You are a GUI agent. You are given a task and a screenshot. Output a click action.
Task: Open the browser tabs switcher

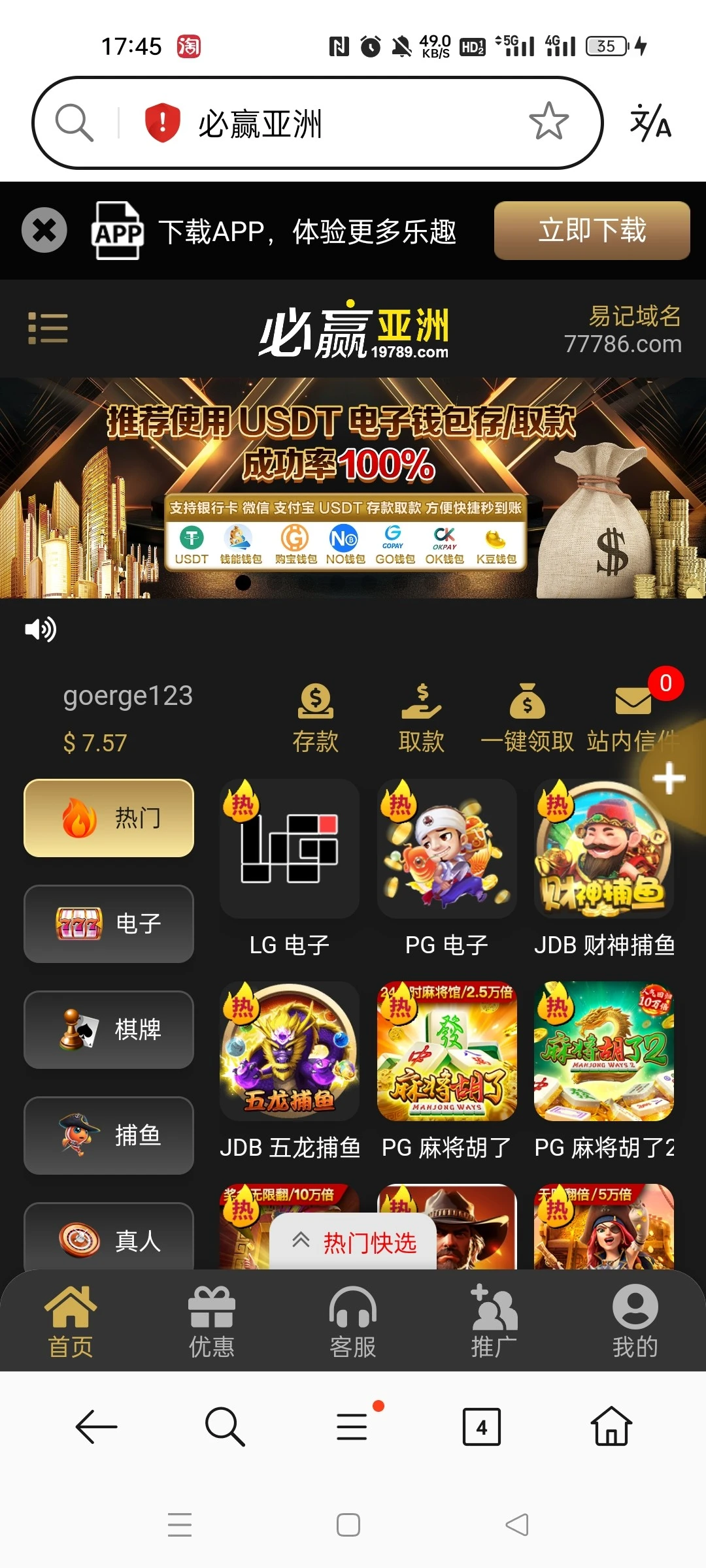(481, 1427)
